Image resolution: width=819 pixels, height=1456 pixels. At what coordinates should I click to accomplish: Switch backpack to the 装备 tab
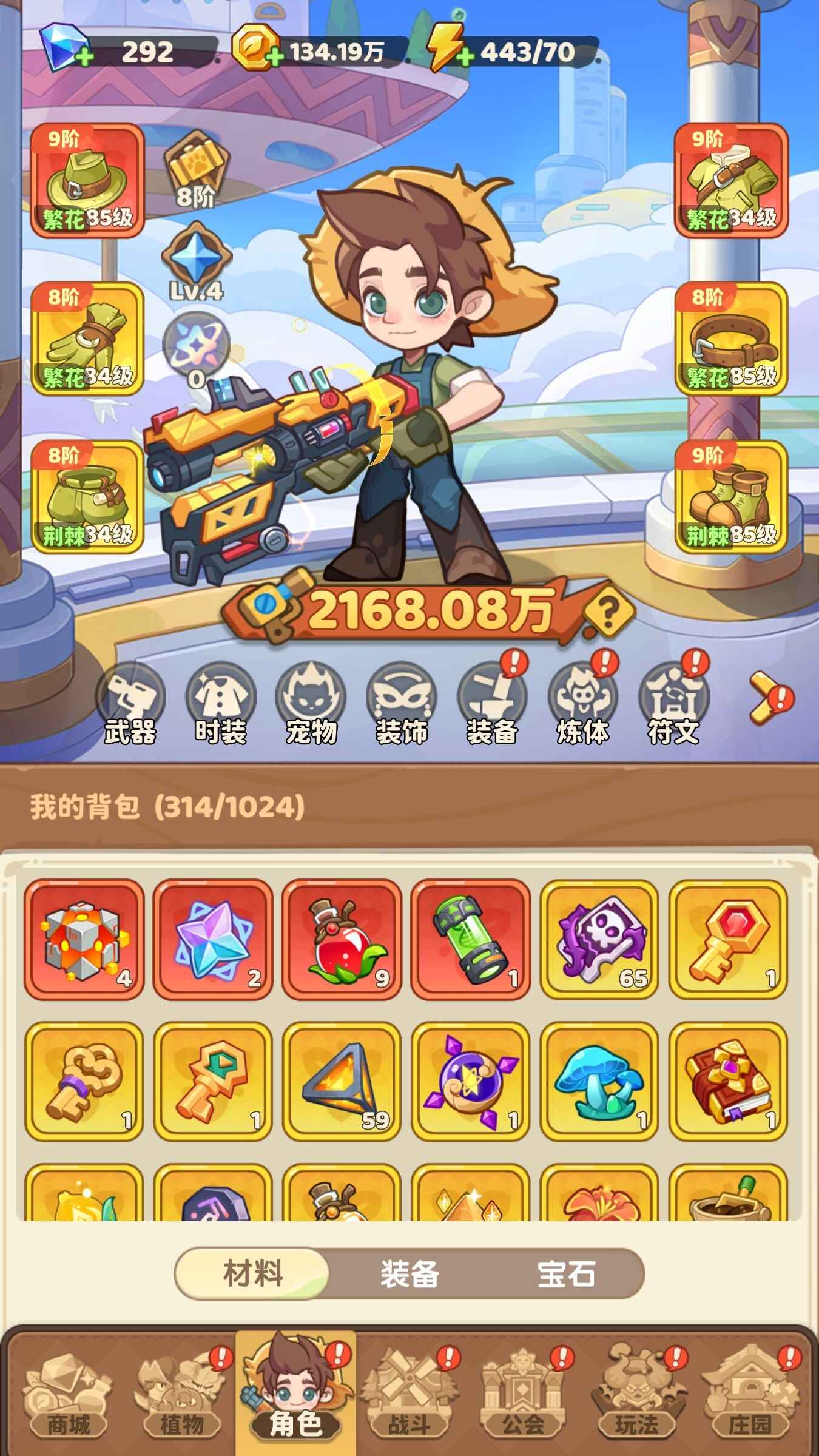[409, 1273]
